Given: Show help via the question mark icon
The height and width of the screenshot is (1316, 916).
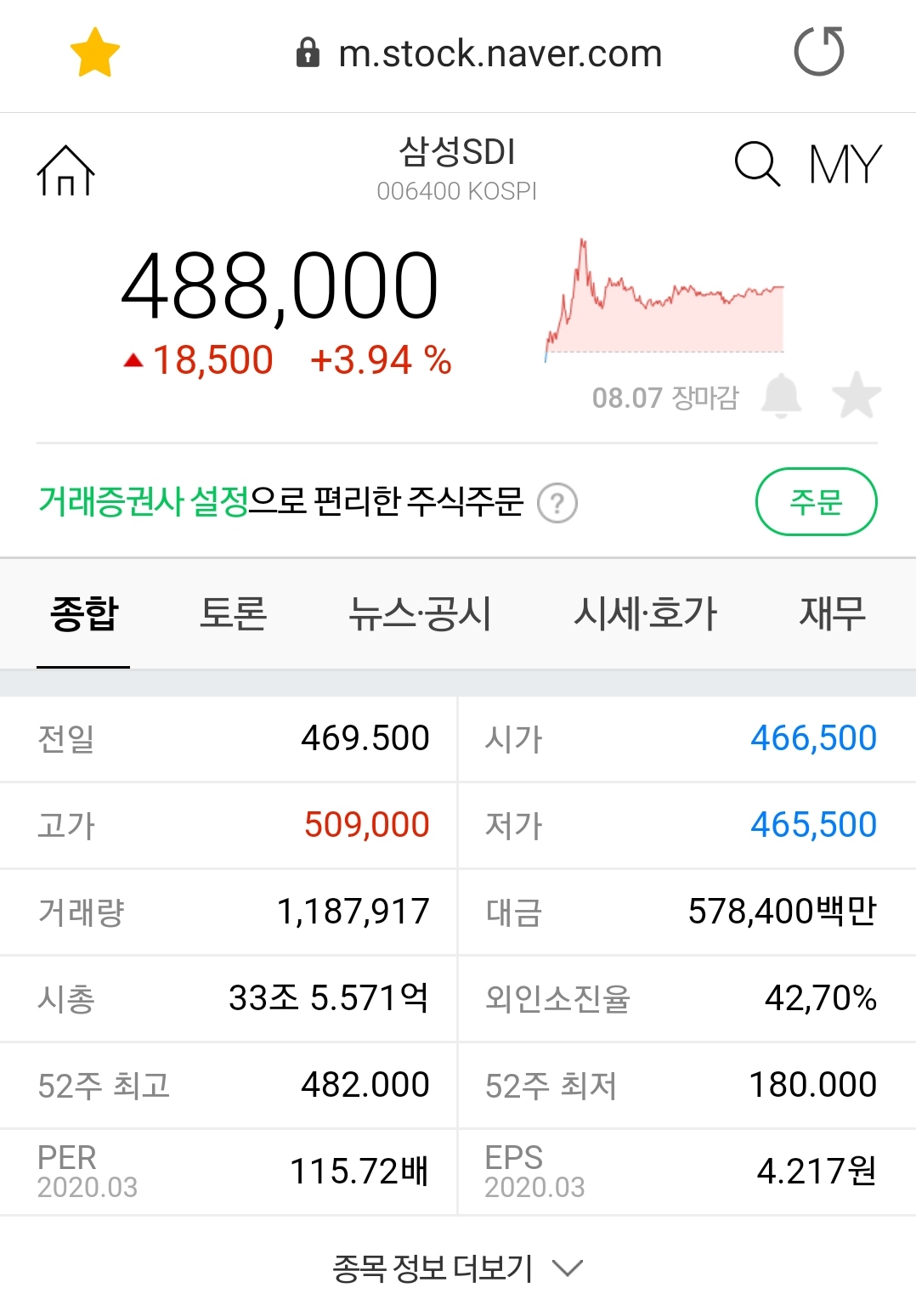Looking at the screenshot, I should pos(557,503).
